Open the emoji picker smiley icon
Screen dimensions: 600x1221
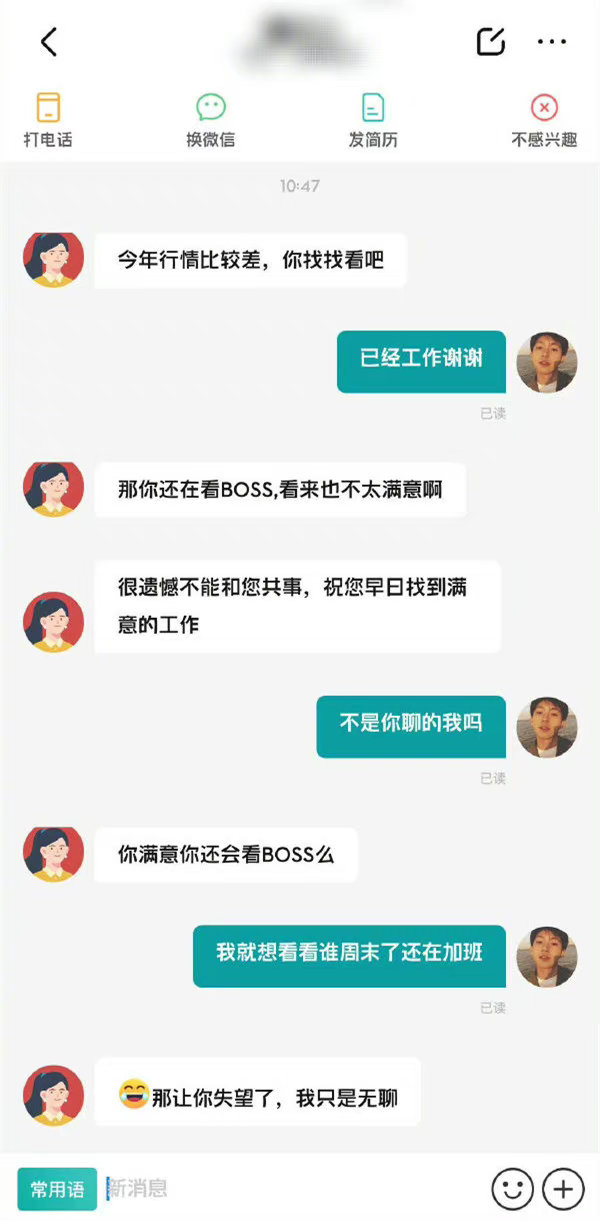pos(512,1189)
